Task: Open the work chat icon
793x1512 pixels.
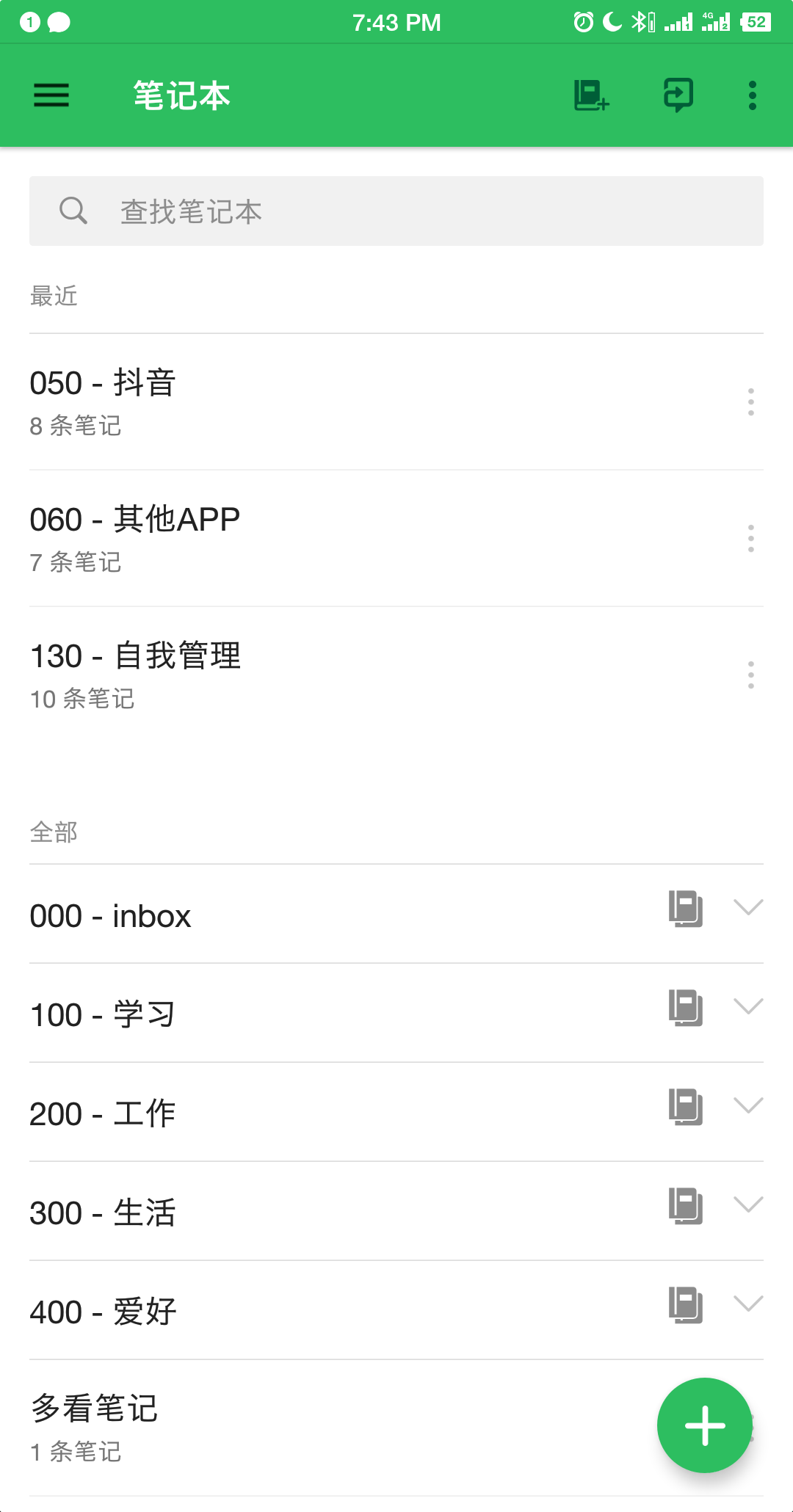Action: 678,95
